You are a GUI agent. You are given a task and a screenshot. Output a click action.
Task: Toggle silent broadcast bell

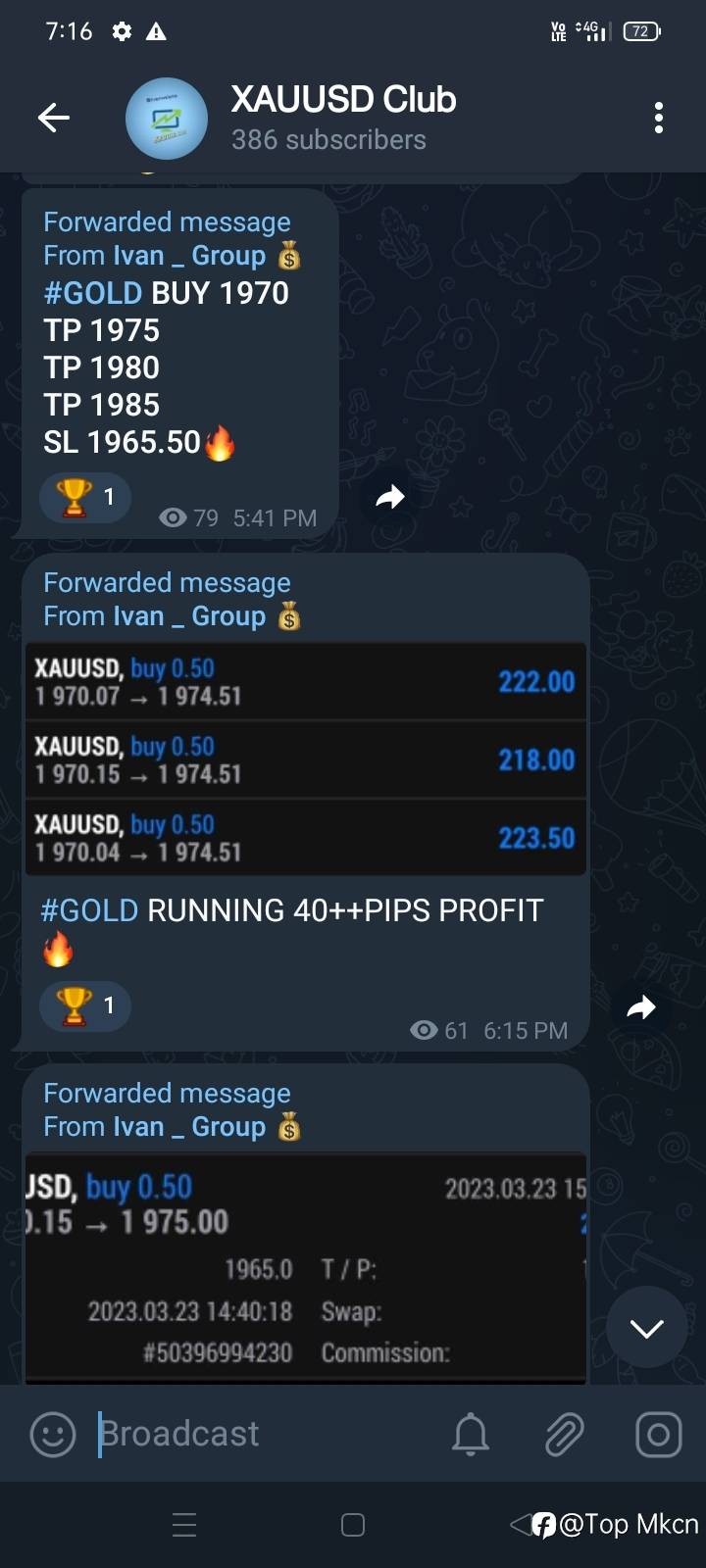470,1435
